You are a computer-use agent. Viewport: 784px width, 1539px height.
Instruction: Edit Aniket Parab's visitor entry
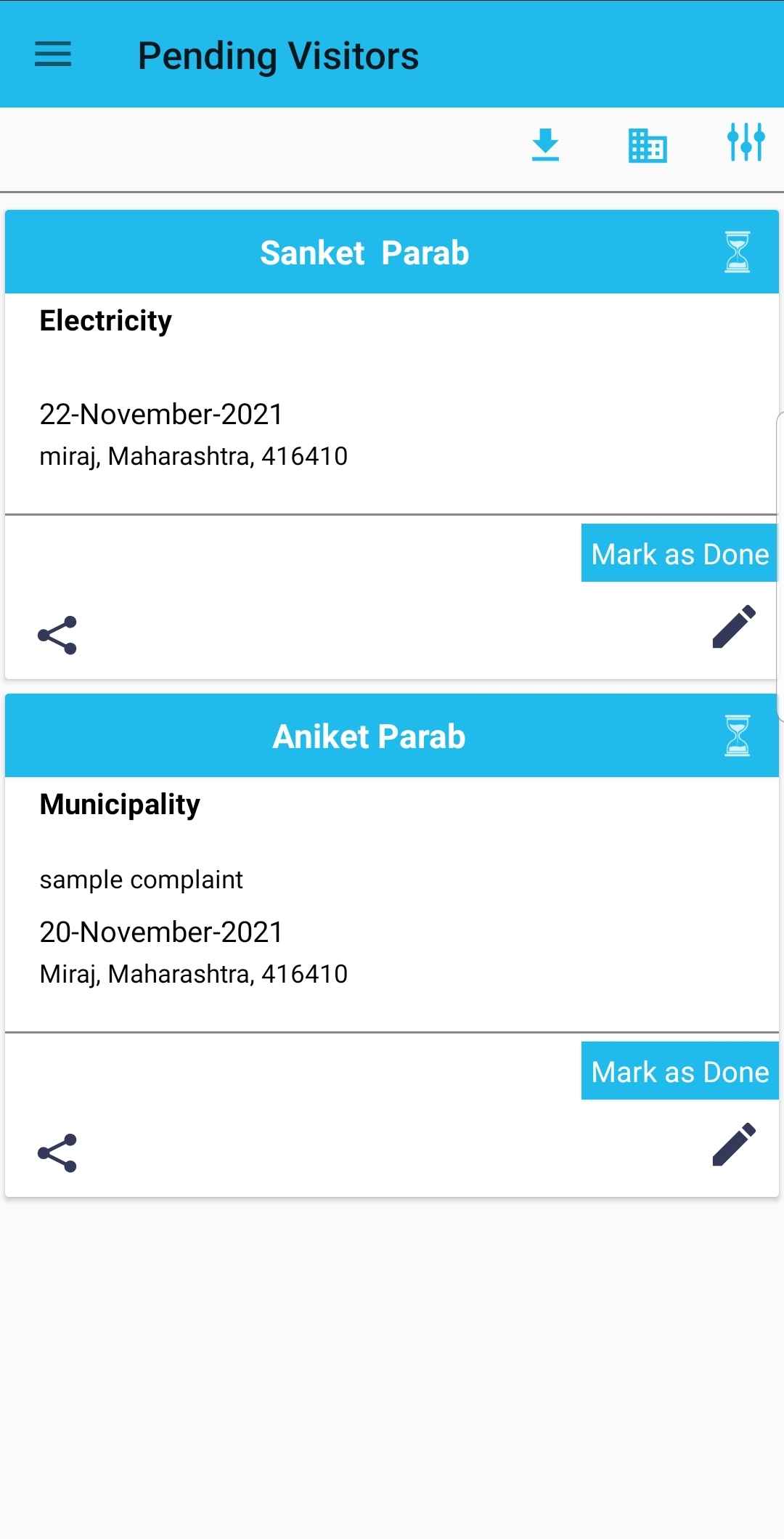click(734, 1145)
